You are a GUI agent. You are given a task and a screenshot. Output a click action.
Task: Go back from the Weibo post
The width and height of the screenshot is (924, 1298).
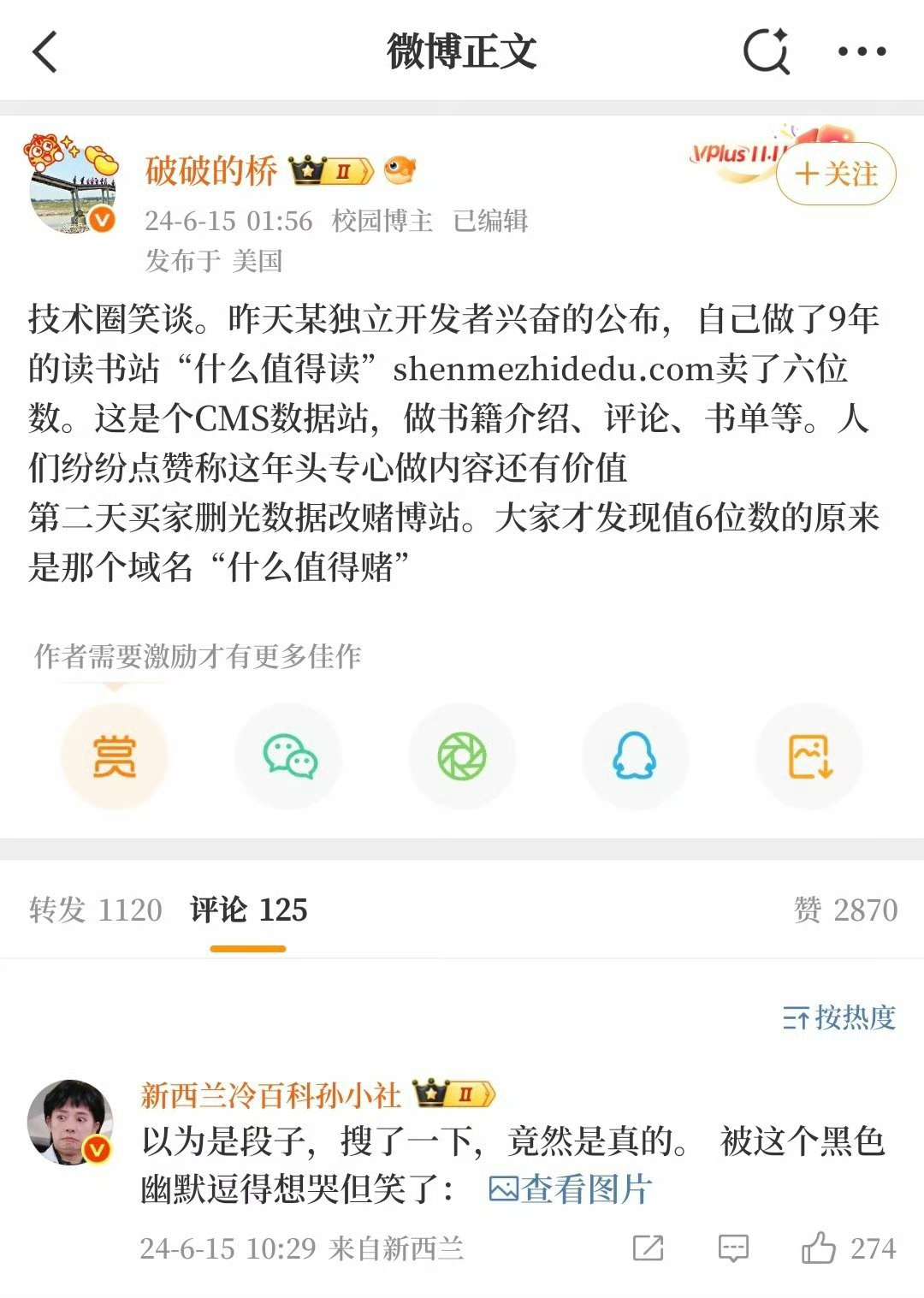46,51
